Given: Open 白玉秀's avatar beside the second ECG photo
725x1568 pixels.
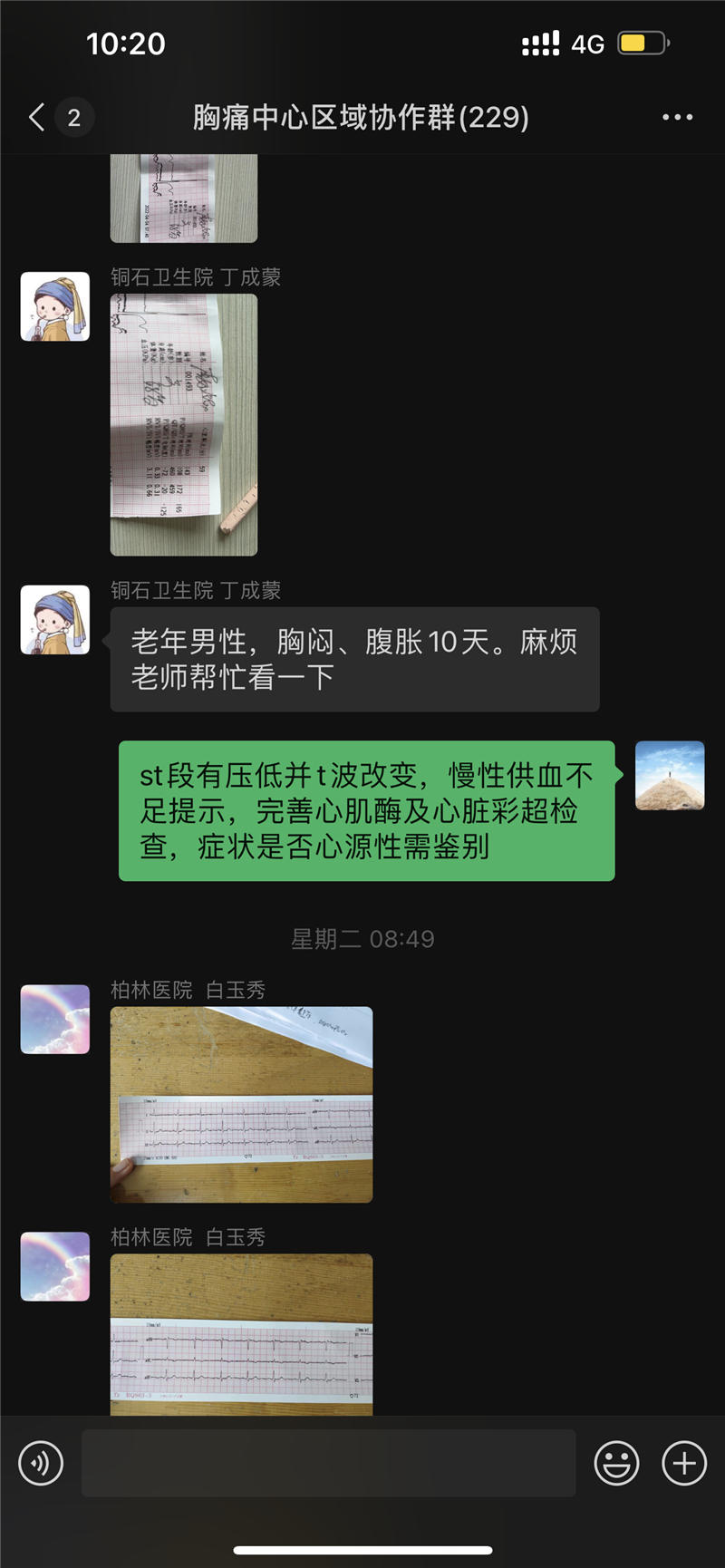Looking at the screenshot, I should 55,1266.
